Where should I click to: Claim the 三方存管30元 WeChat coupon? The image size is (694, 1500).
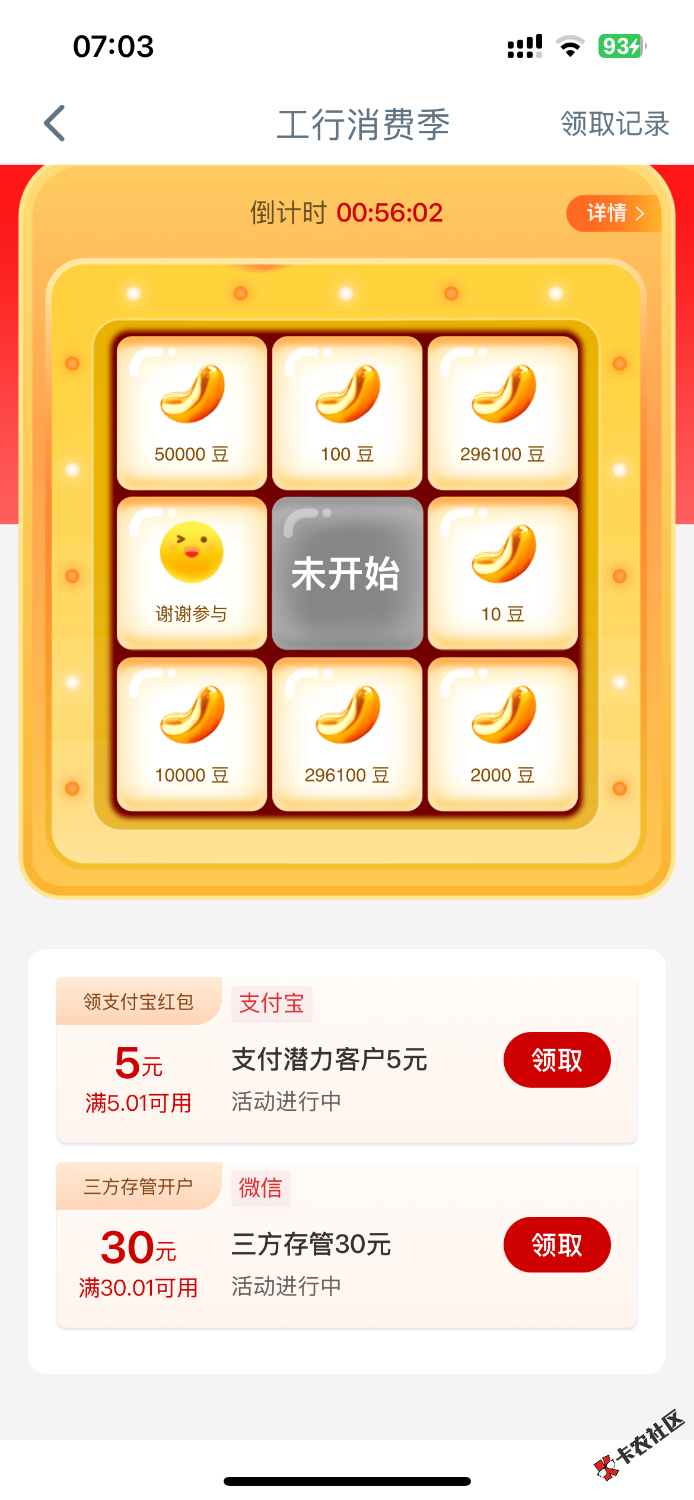tap(556, 1245)
